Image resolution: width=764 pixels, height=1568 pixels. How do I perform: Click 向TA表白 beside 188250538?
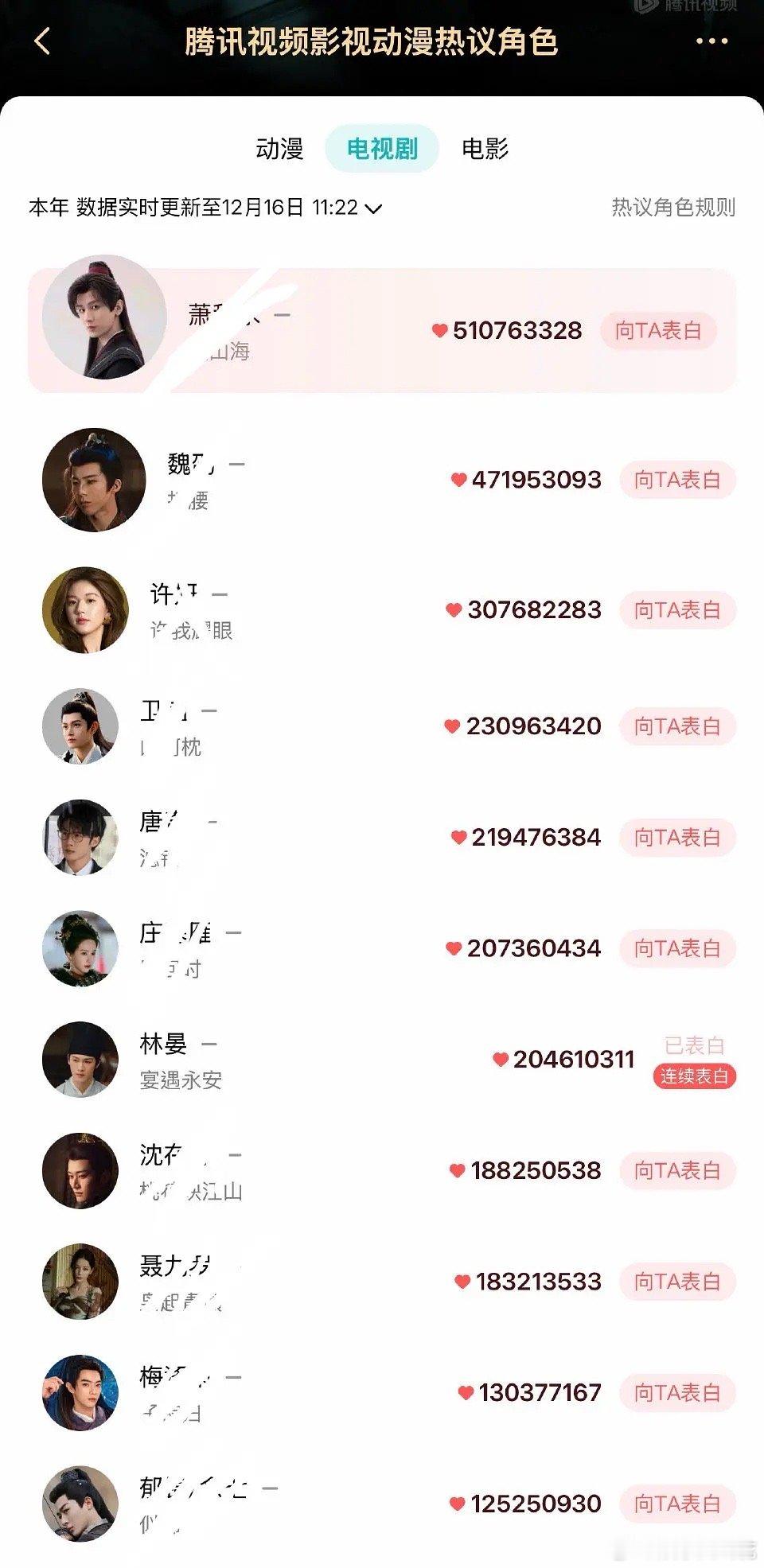click(x=677, y=1170)
